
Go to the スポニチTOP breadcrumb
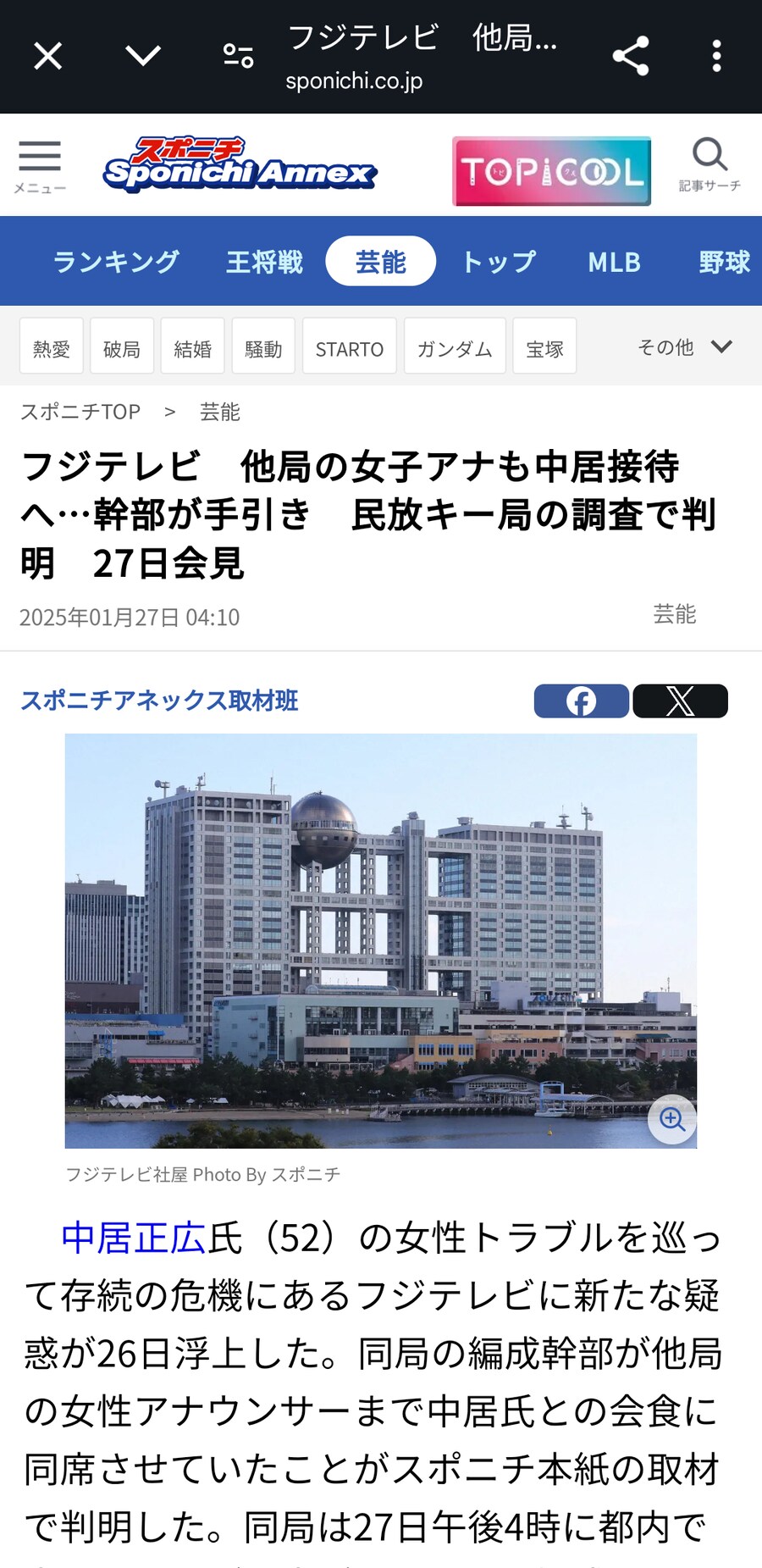80,412
